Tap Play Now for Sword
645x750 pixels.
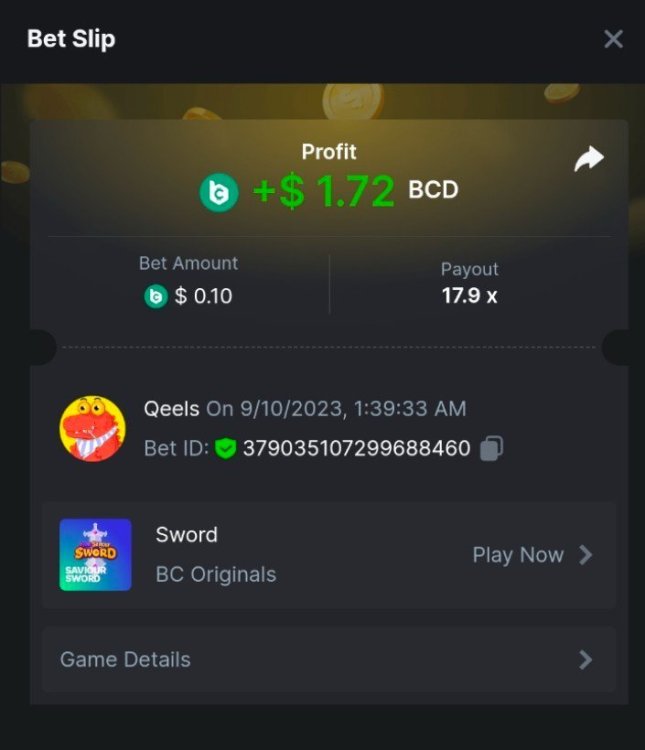coord(532,555)
